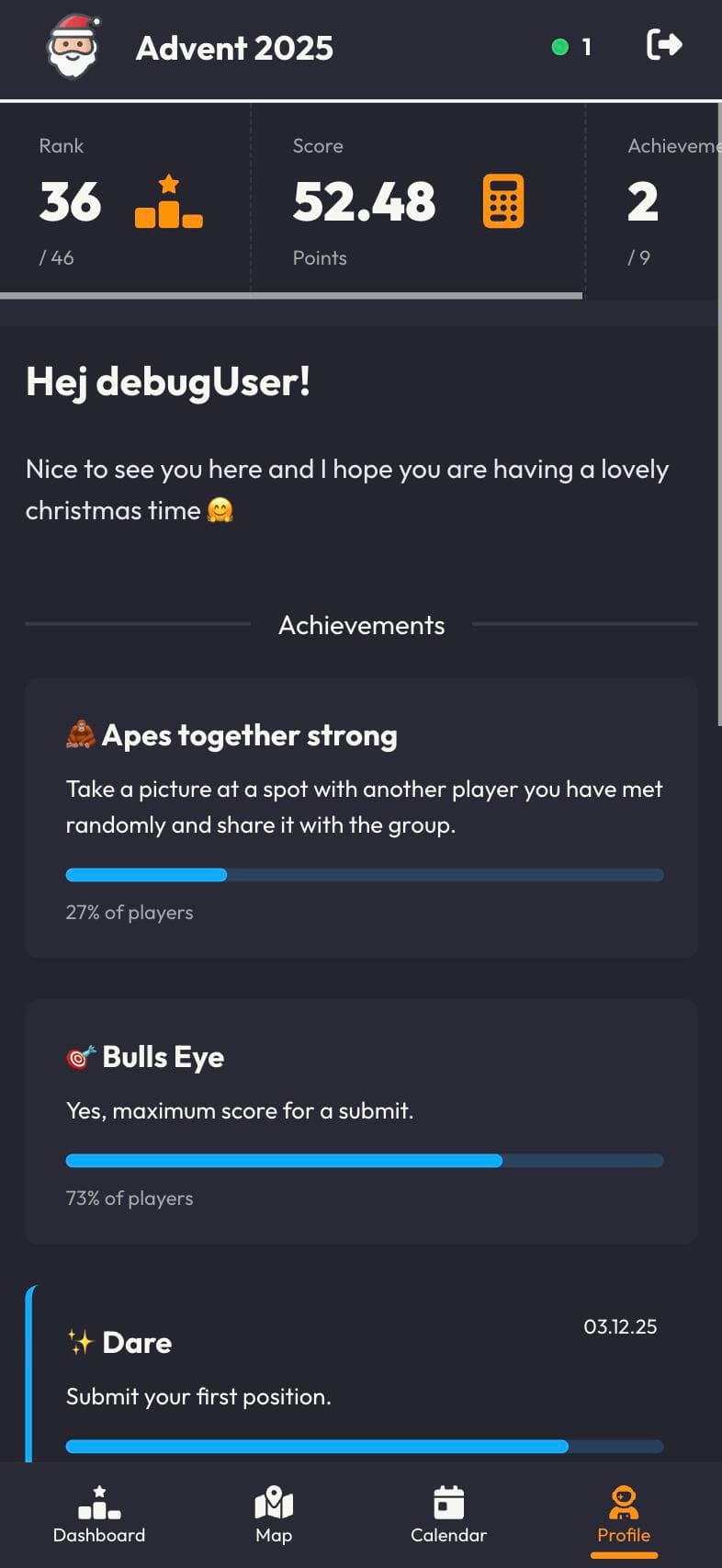Switch to the Dashboard tab
The height and width of the screenshot is (1568, 722).
[99, 1515]
